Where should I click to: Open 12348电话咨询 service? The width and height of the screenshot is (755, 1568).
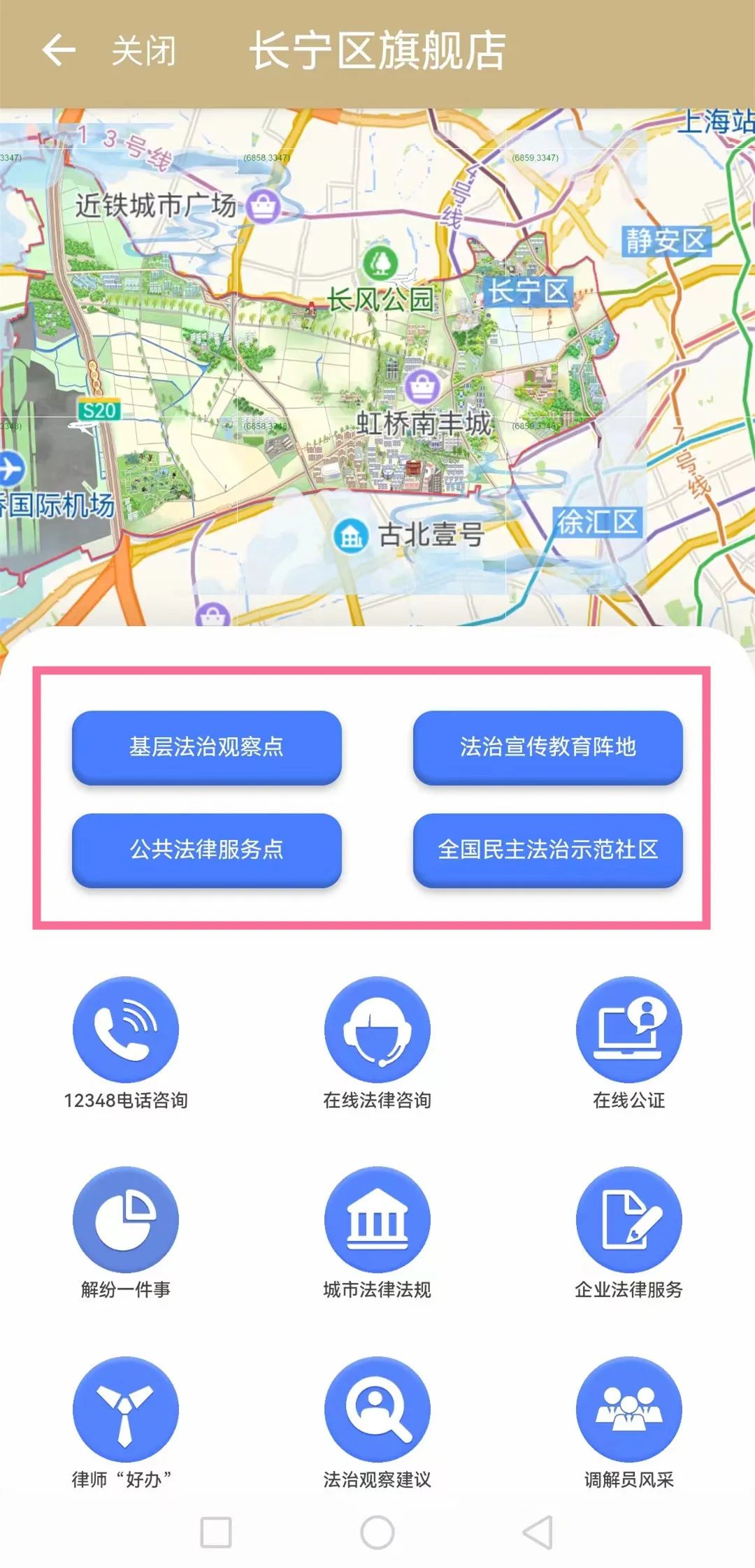126,1030
